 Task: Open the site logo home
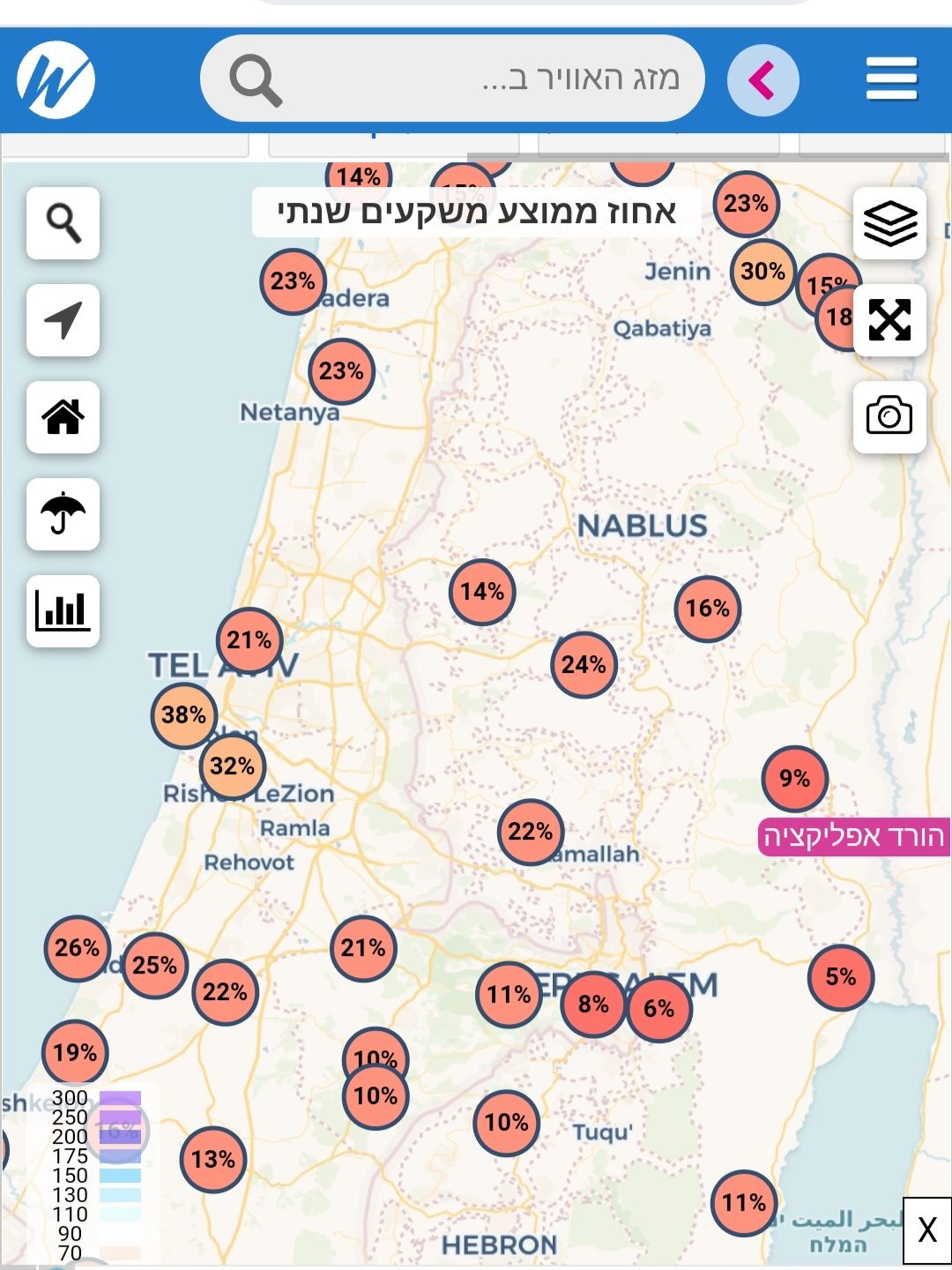[56, 80]
